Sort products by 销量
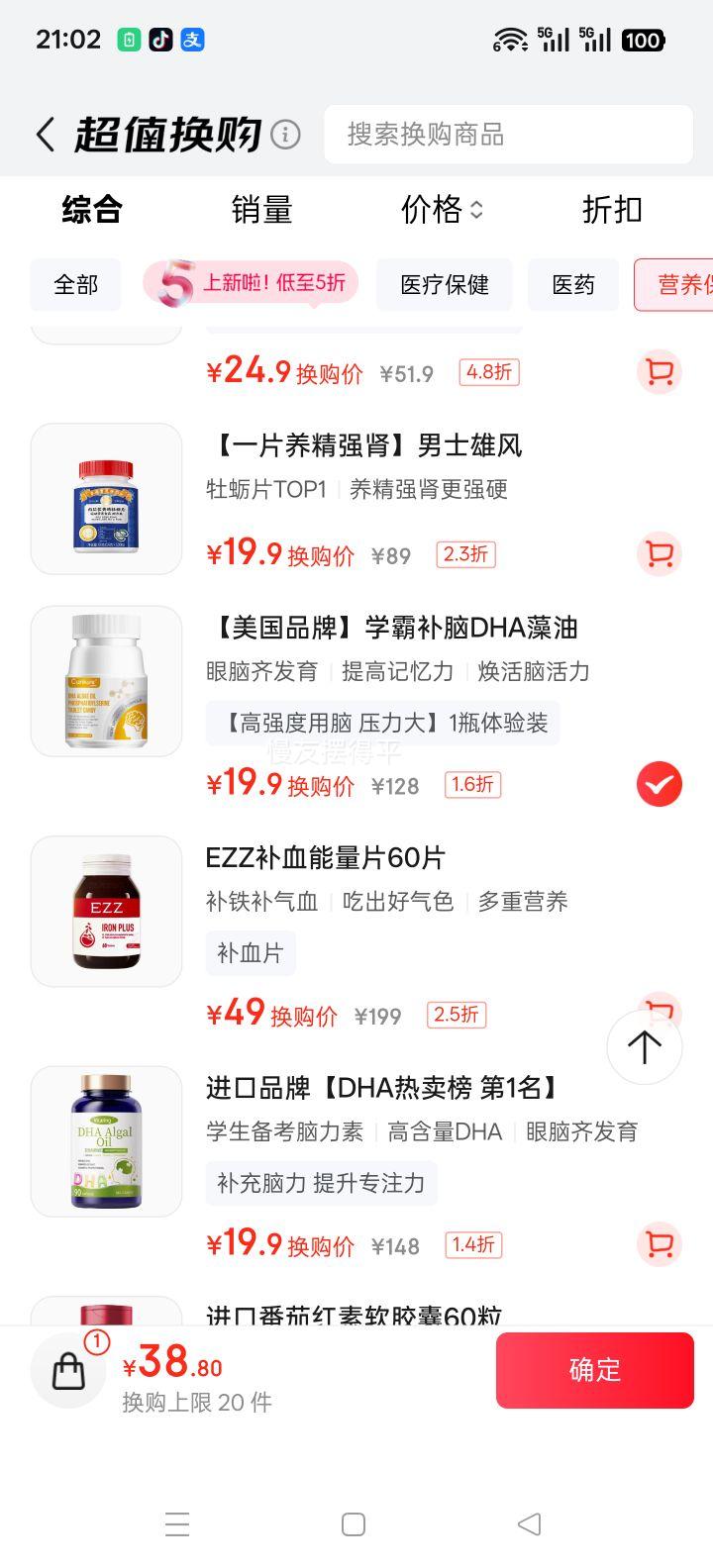This screenshot has width=713, height=1568. coord(261,210)
